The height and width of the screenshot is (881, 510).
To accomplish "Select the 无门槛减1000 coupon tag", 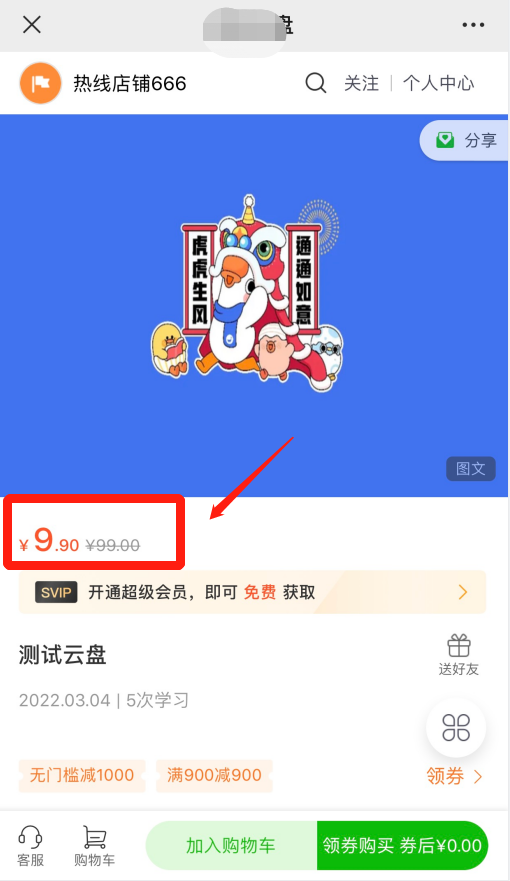I will click(82, 775).
